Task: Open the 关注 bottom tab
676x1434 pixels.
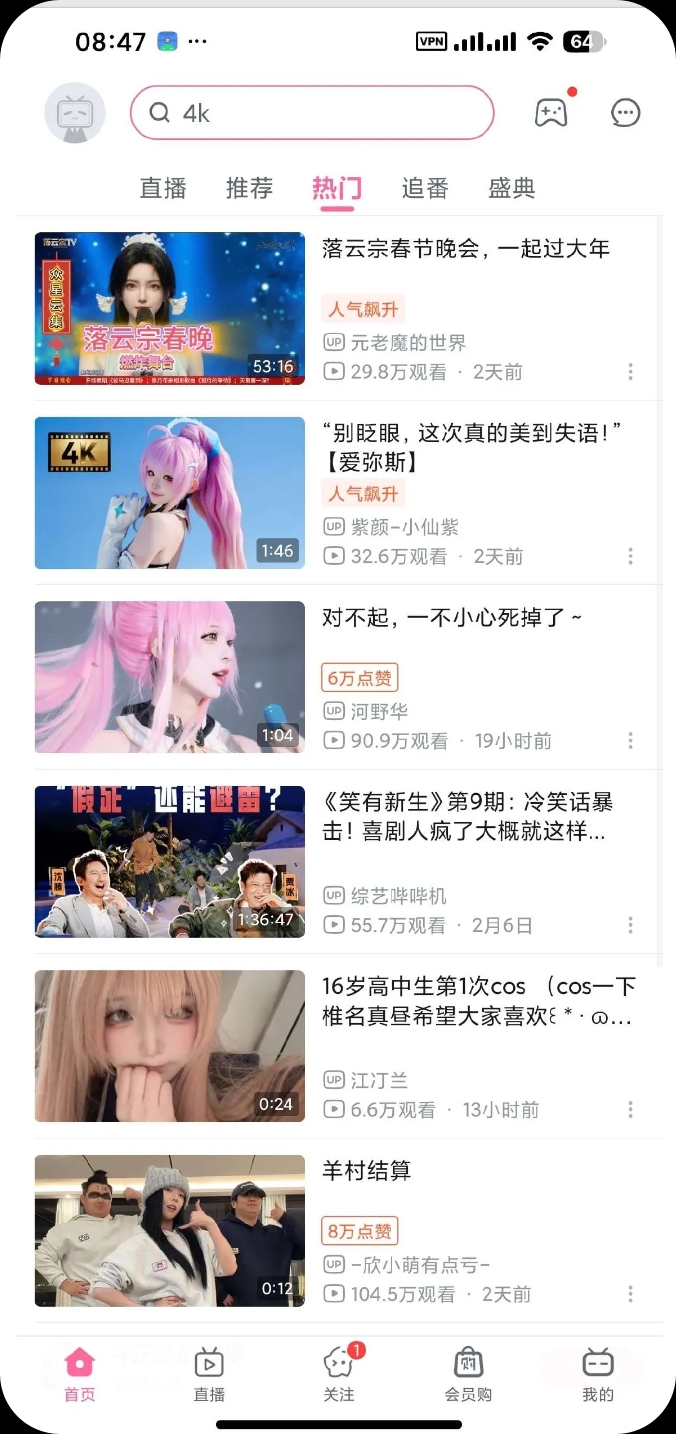Action: pos(339,1374)
